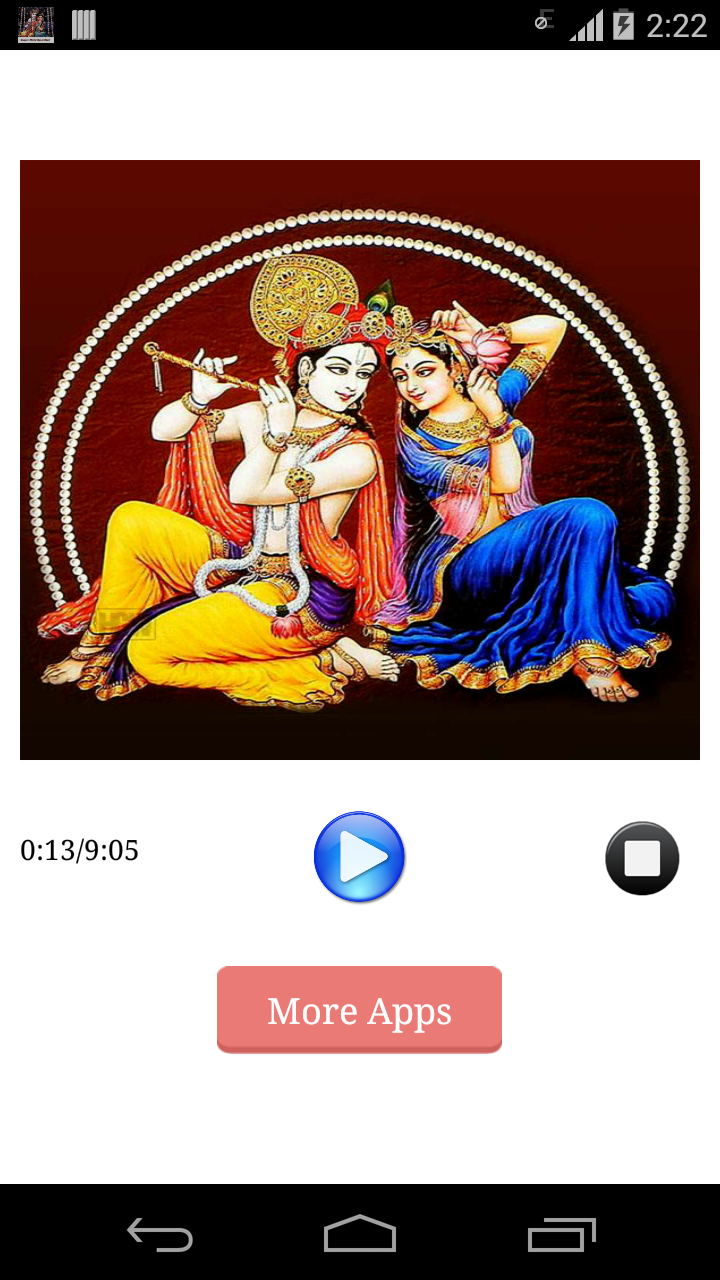
Task: Start playback with the blue play button
Action: 359,857
